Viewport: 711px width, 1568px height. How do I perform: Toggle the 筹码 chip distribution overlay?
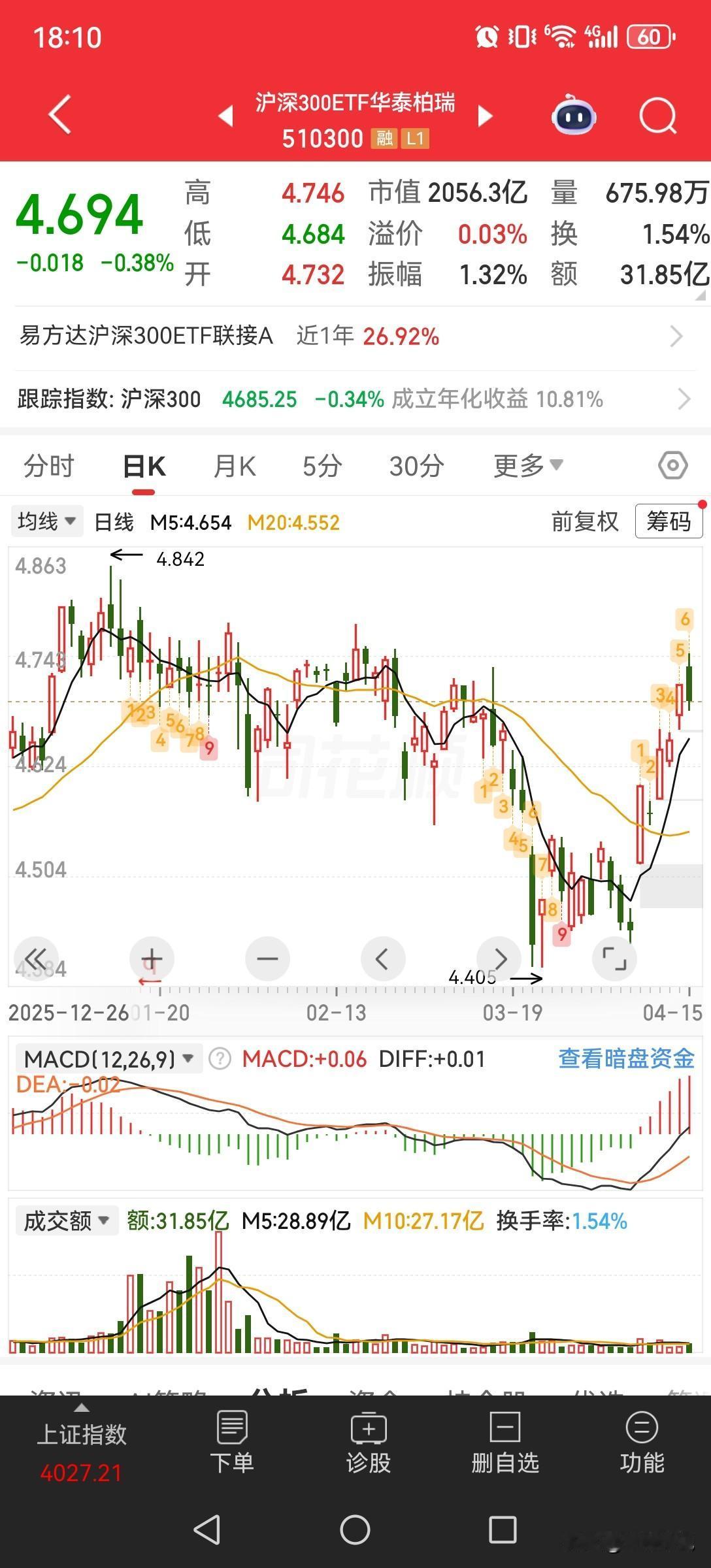point(668,521)
